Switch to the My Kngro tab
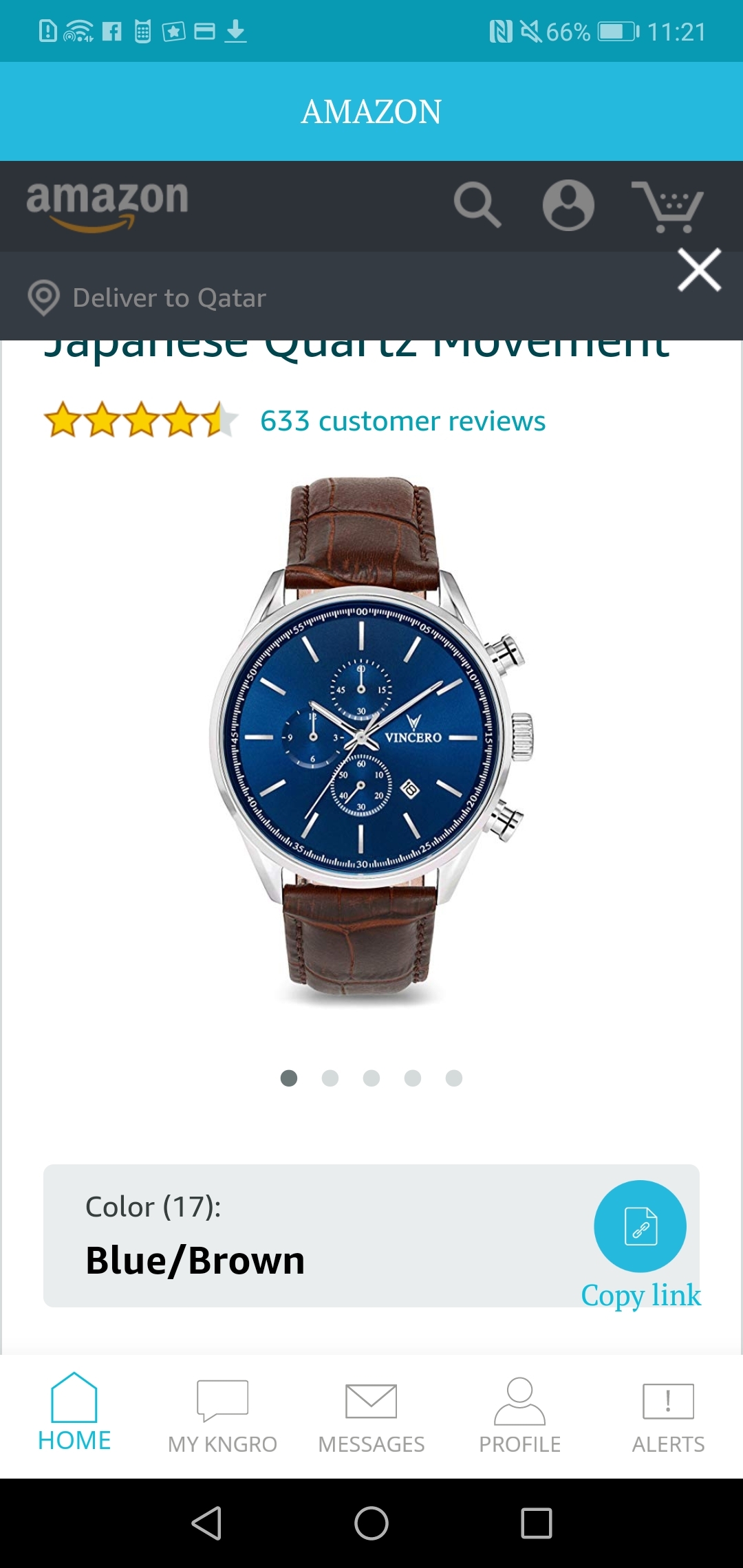 click(x=223, y=1417)
